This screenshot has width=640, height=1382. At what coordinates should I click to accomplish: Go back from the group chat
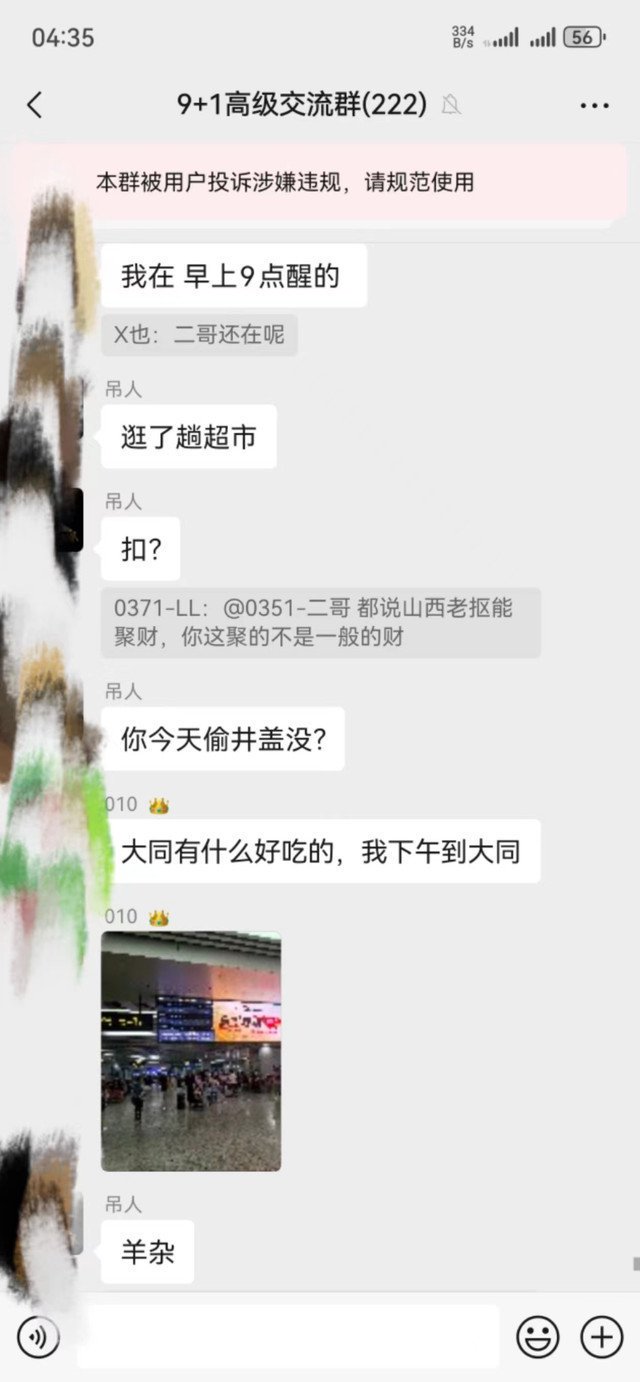tap(35, 104)
